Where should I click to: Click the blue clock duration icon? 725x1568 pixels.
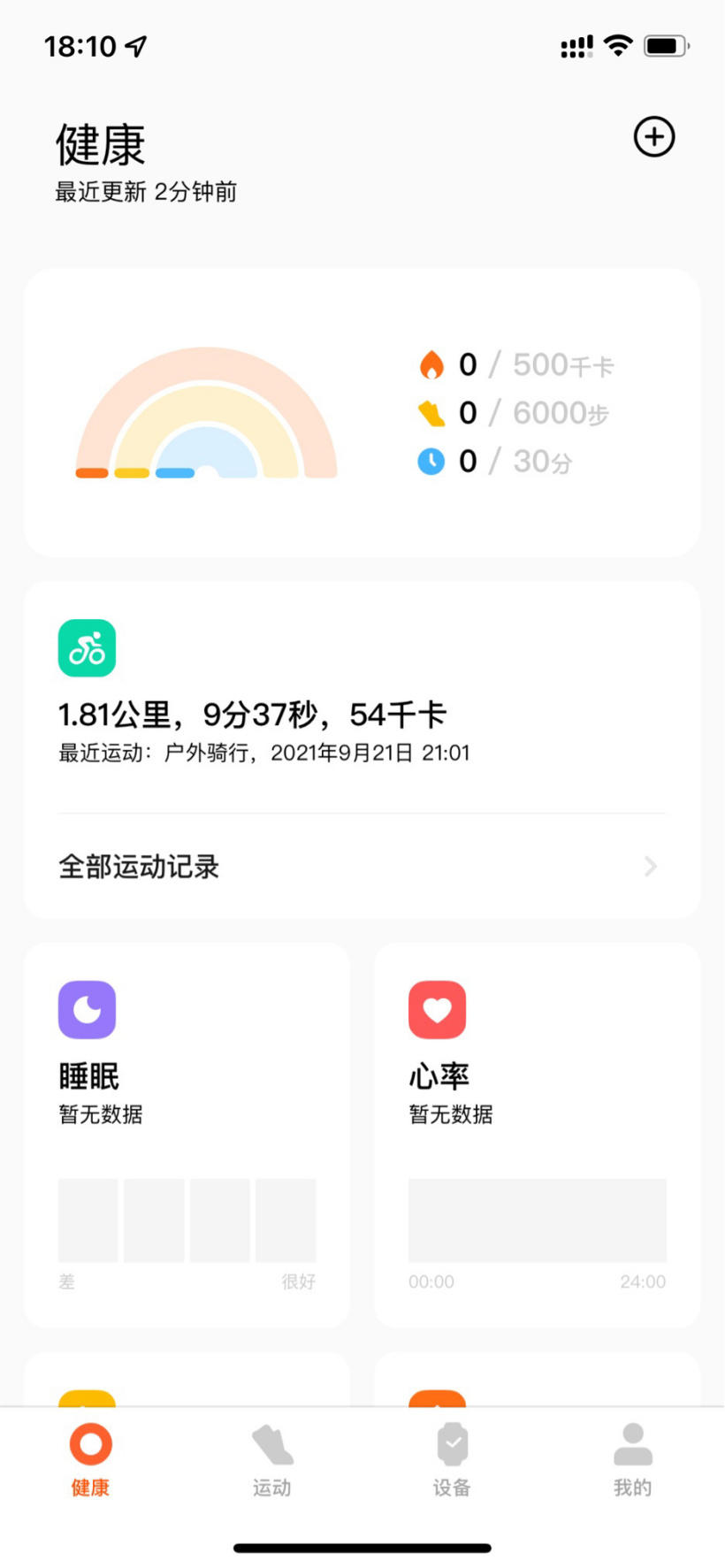click(x=431, y=460)
